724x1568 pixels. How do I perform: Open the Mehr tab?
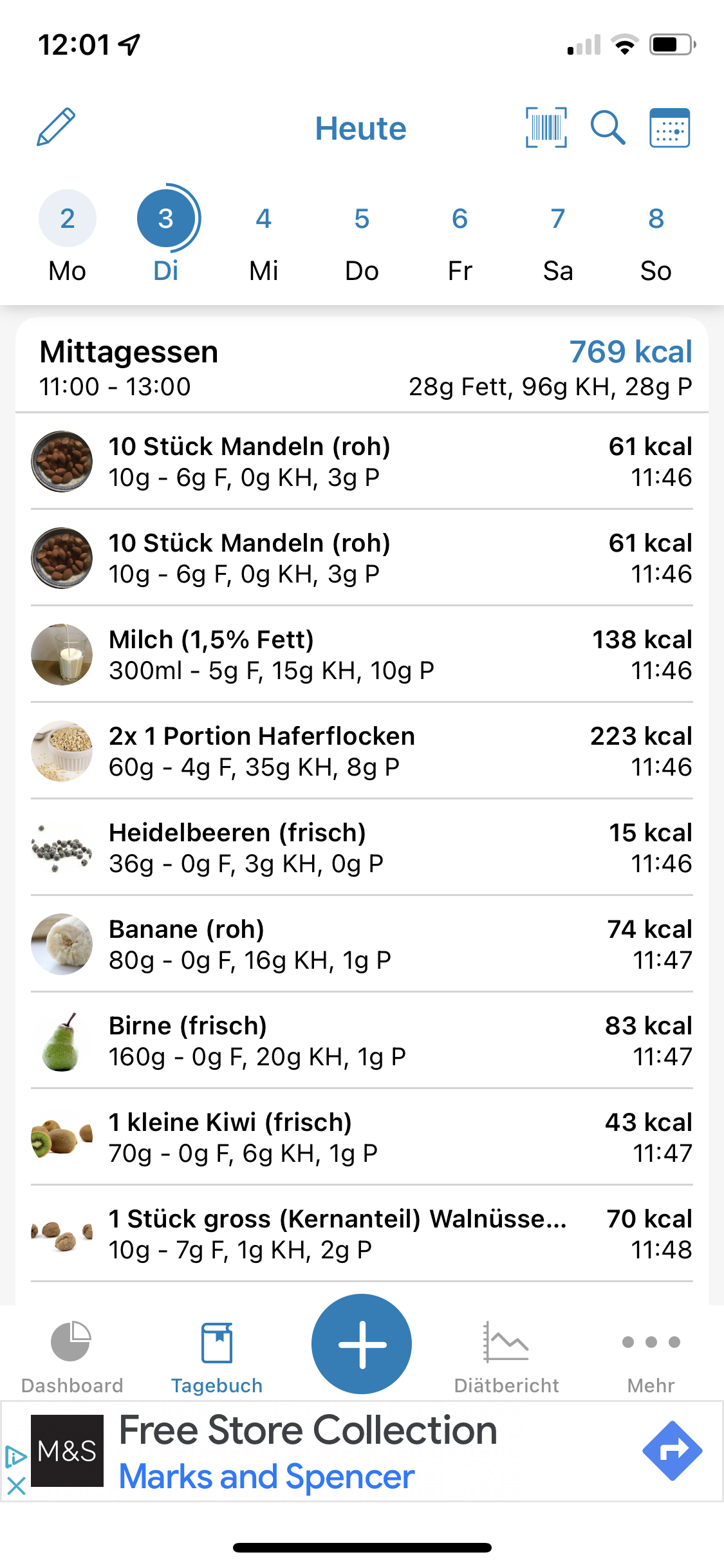click(x=651, y=1356)
